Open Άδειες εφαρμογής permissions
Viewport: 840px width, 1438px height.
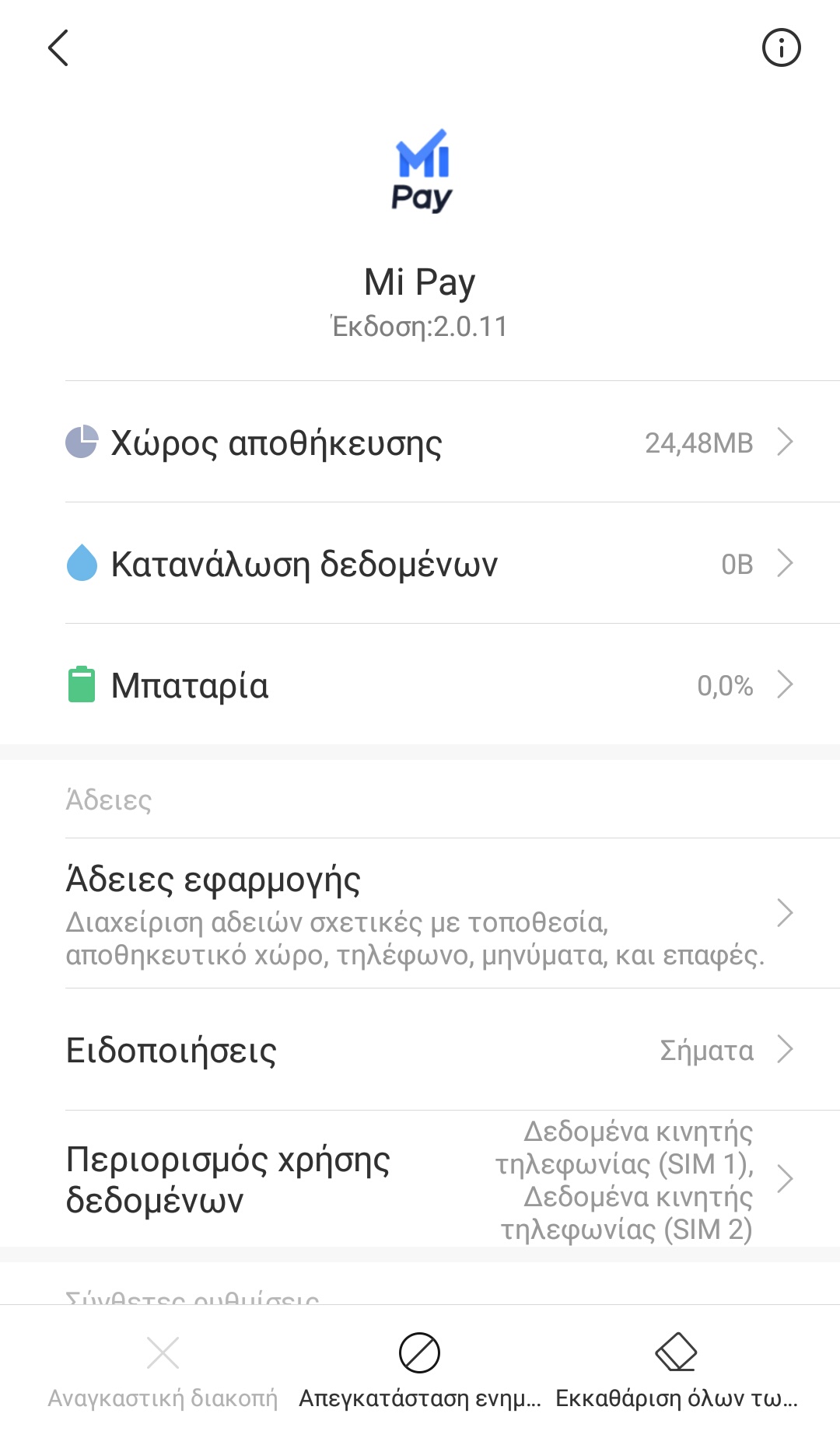[420, 914]
